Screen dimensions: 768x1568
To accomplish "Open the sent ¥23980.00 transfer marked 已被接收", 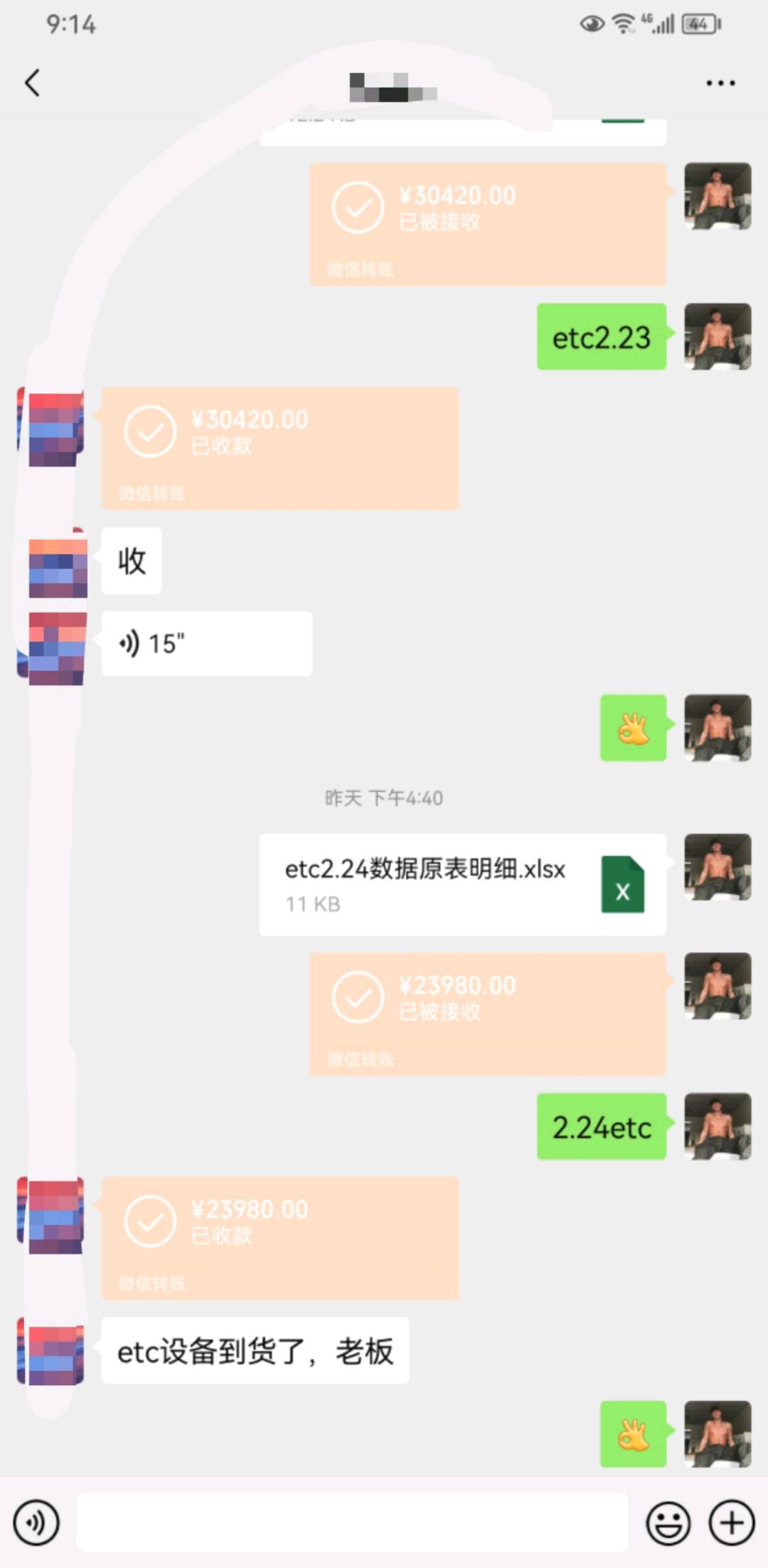I will click(488, 1014).
